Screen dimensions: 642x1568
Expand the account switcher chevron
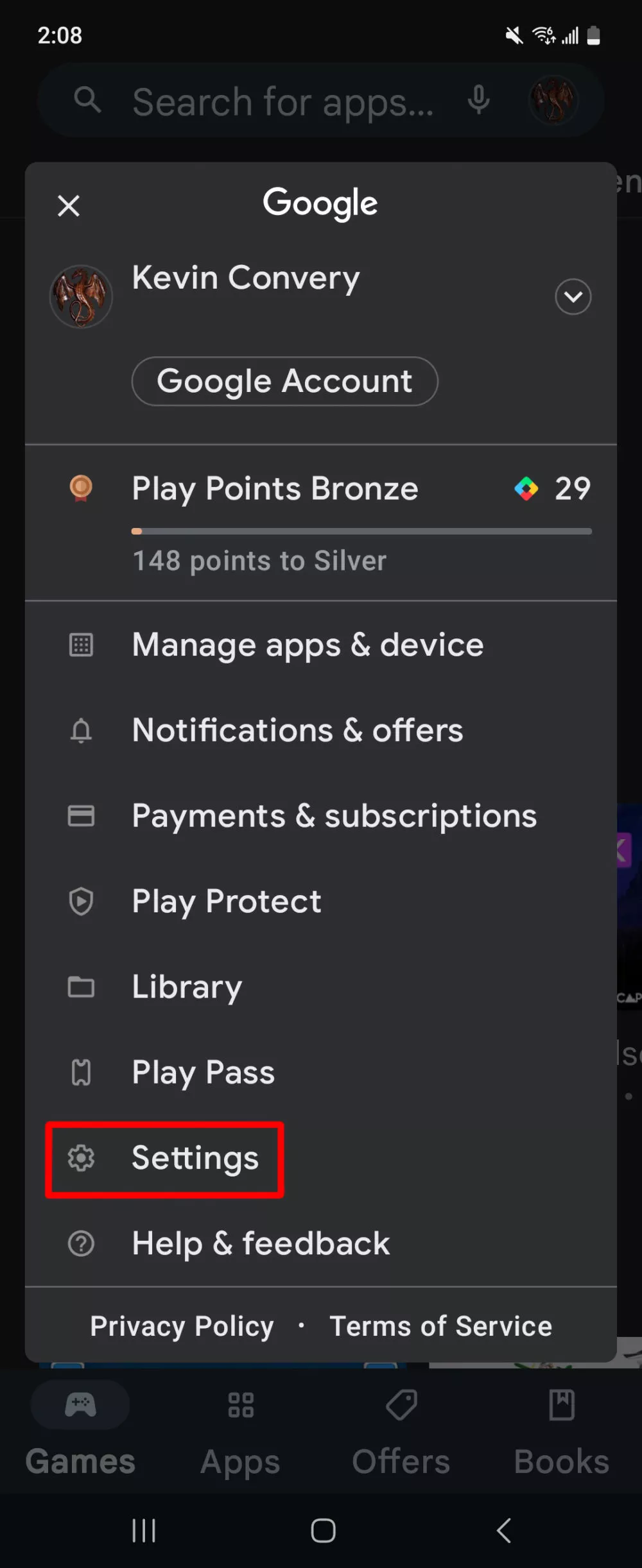point(573,296)
